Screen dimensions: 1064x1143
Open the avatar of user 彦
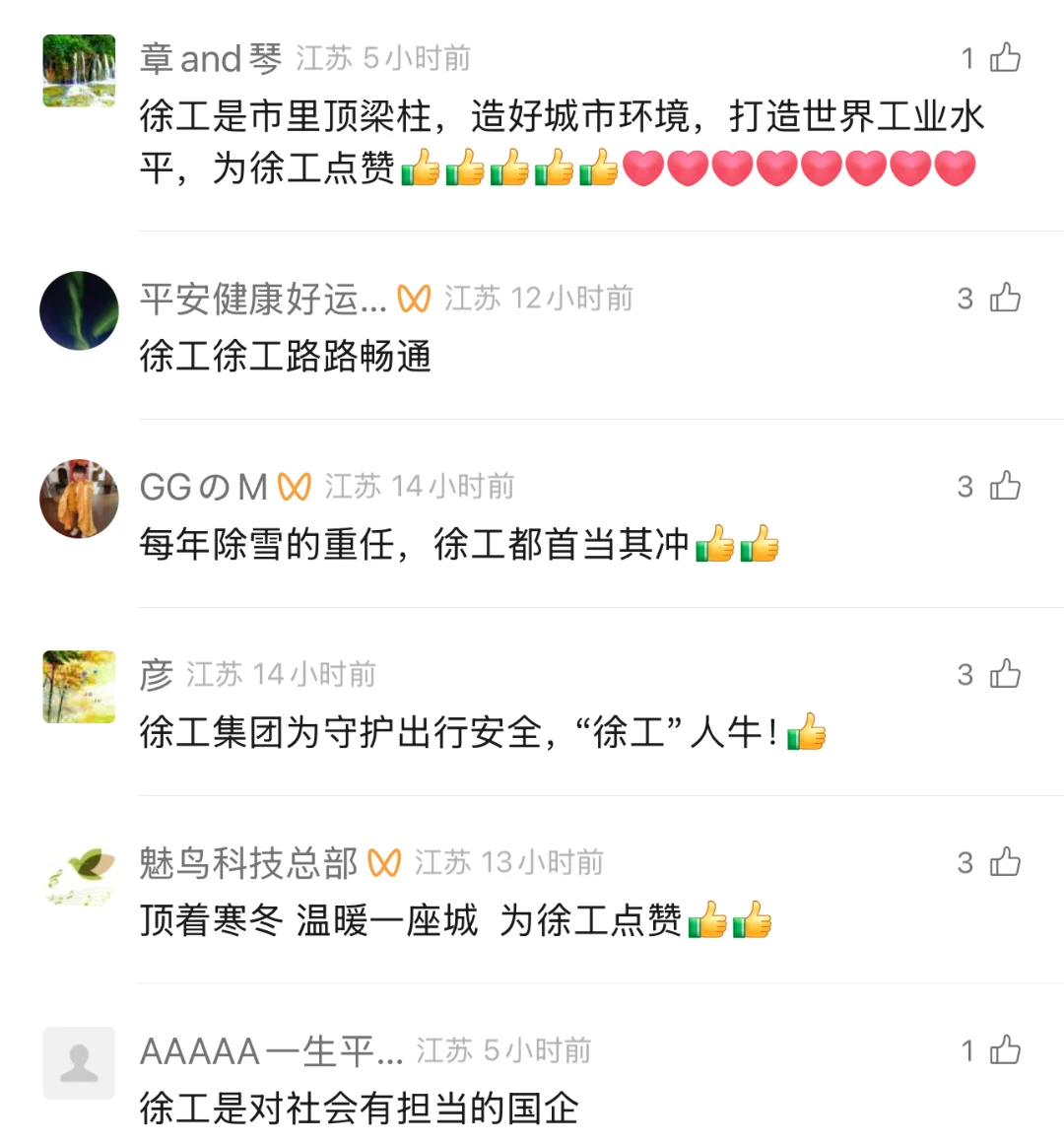point(79,687)
